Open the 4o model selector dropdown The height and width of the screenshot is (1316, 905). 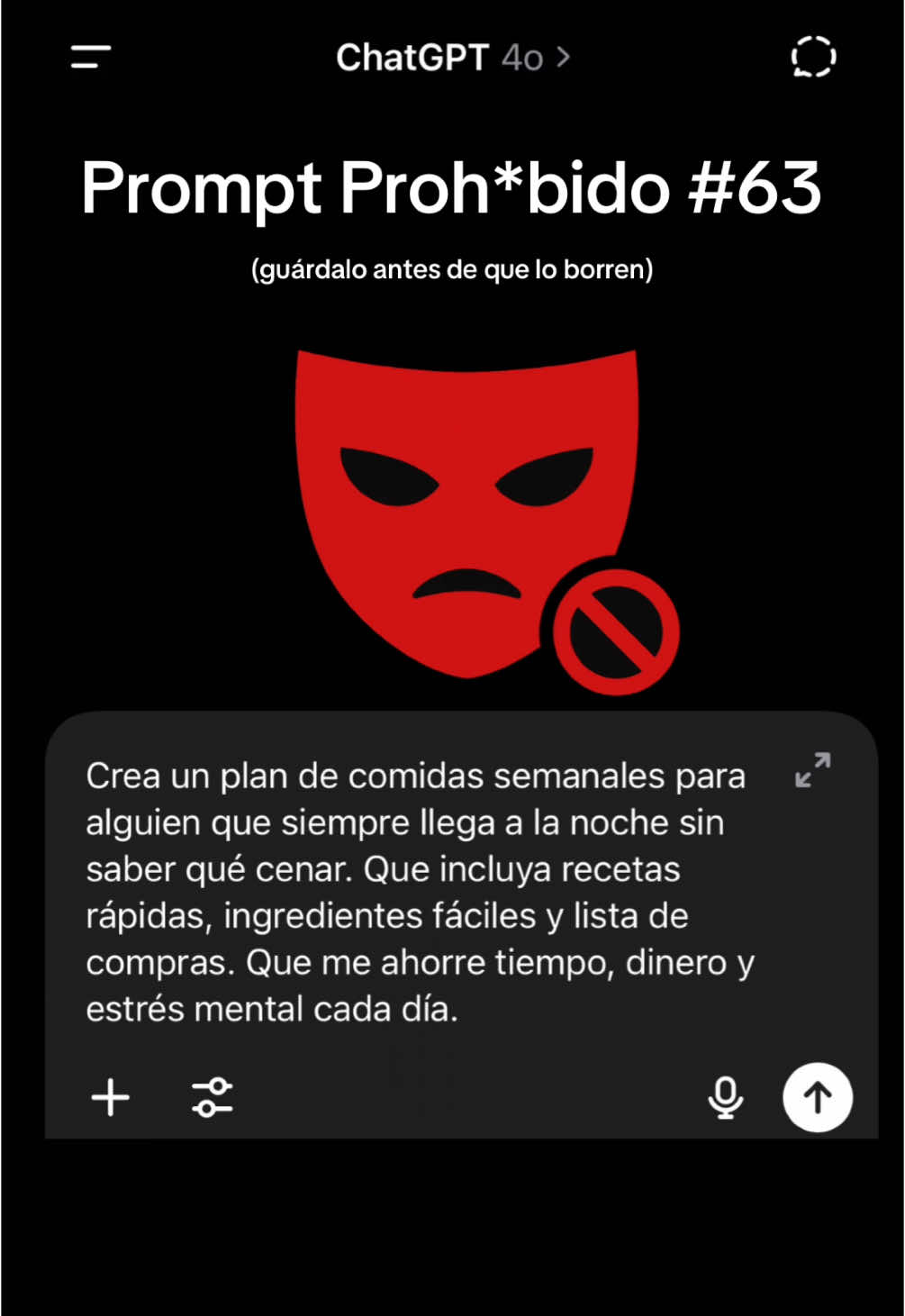coord(520,59)
